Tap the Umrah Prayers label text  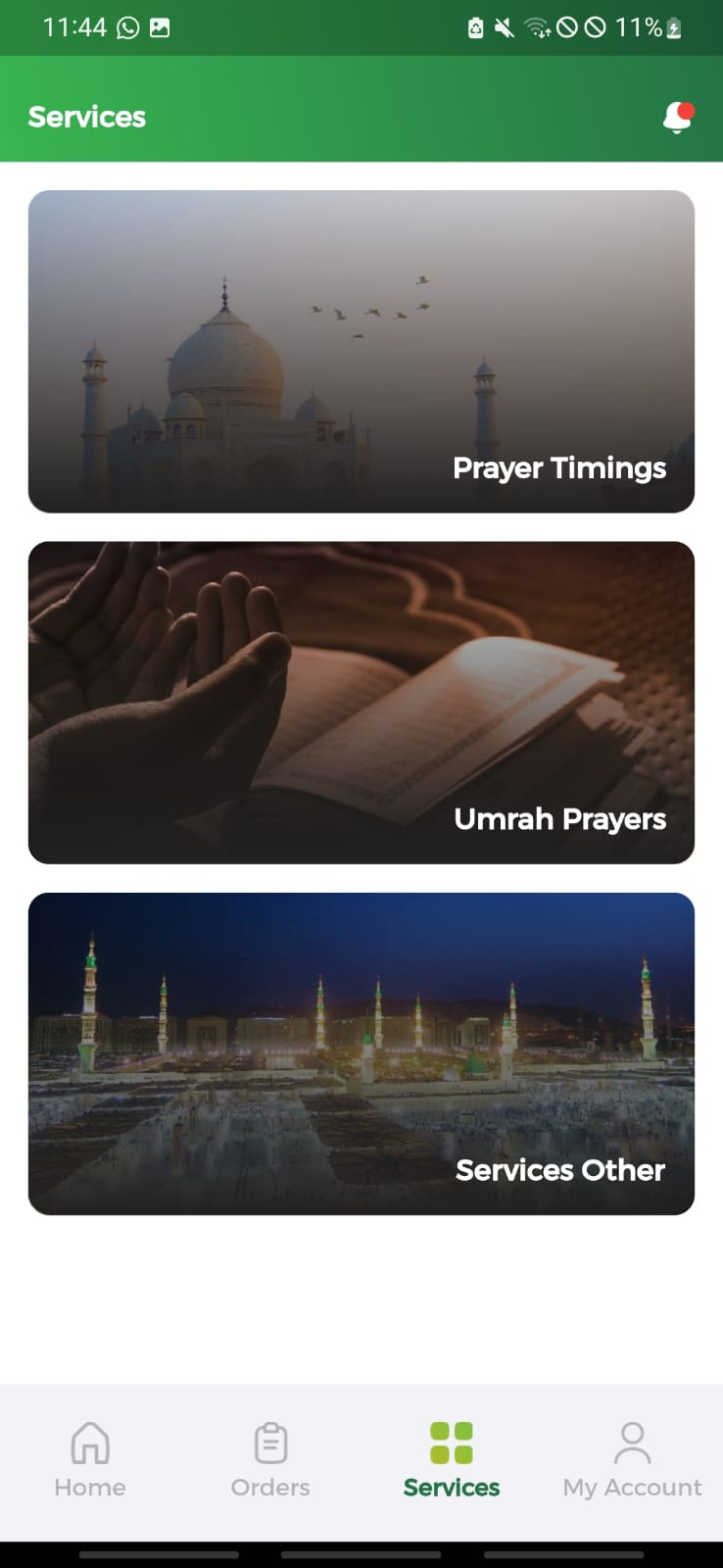pos(559,819)
